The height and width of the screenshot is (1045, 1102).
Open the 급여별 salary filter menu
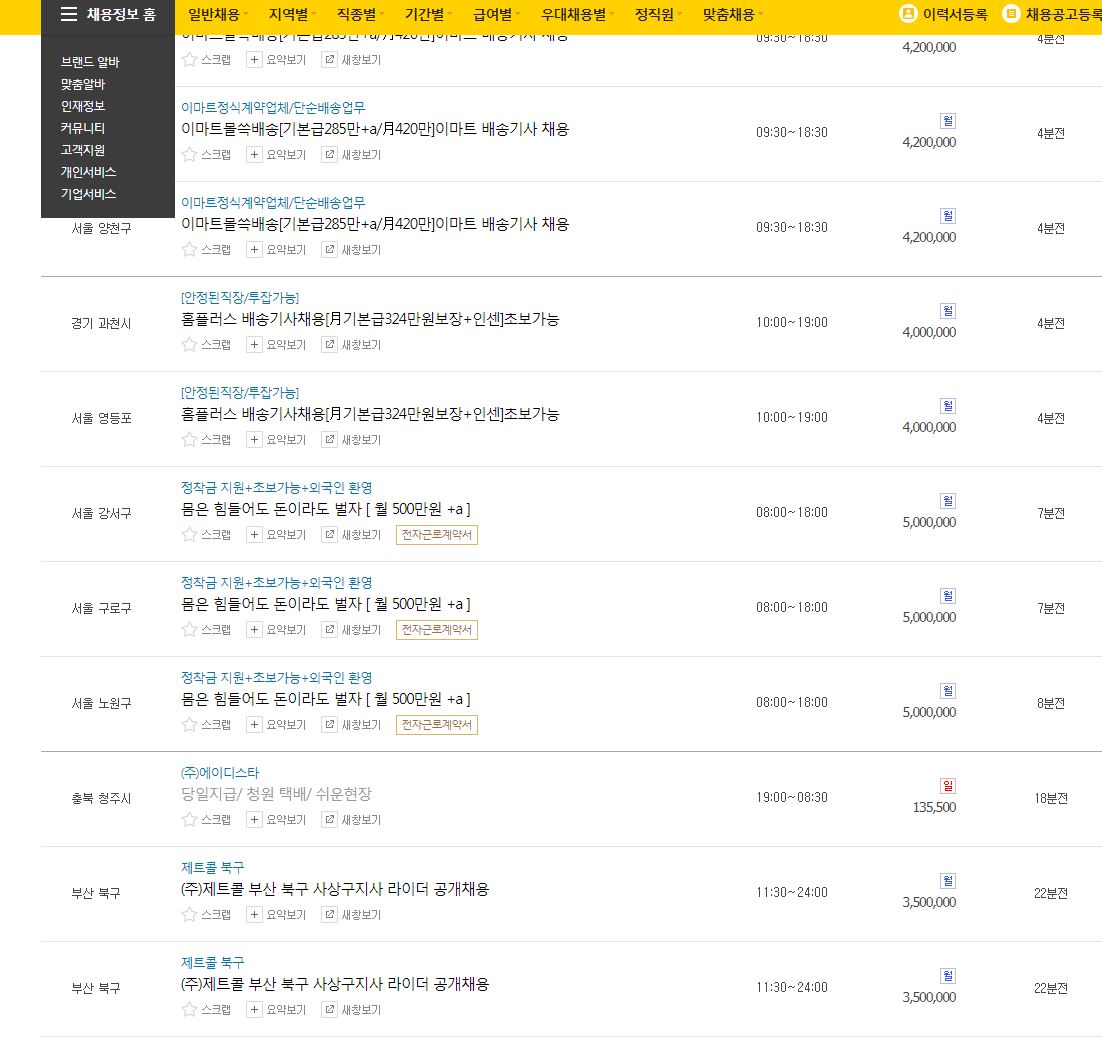(x=495, y=15)
